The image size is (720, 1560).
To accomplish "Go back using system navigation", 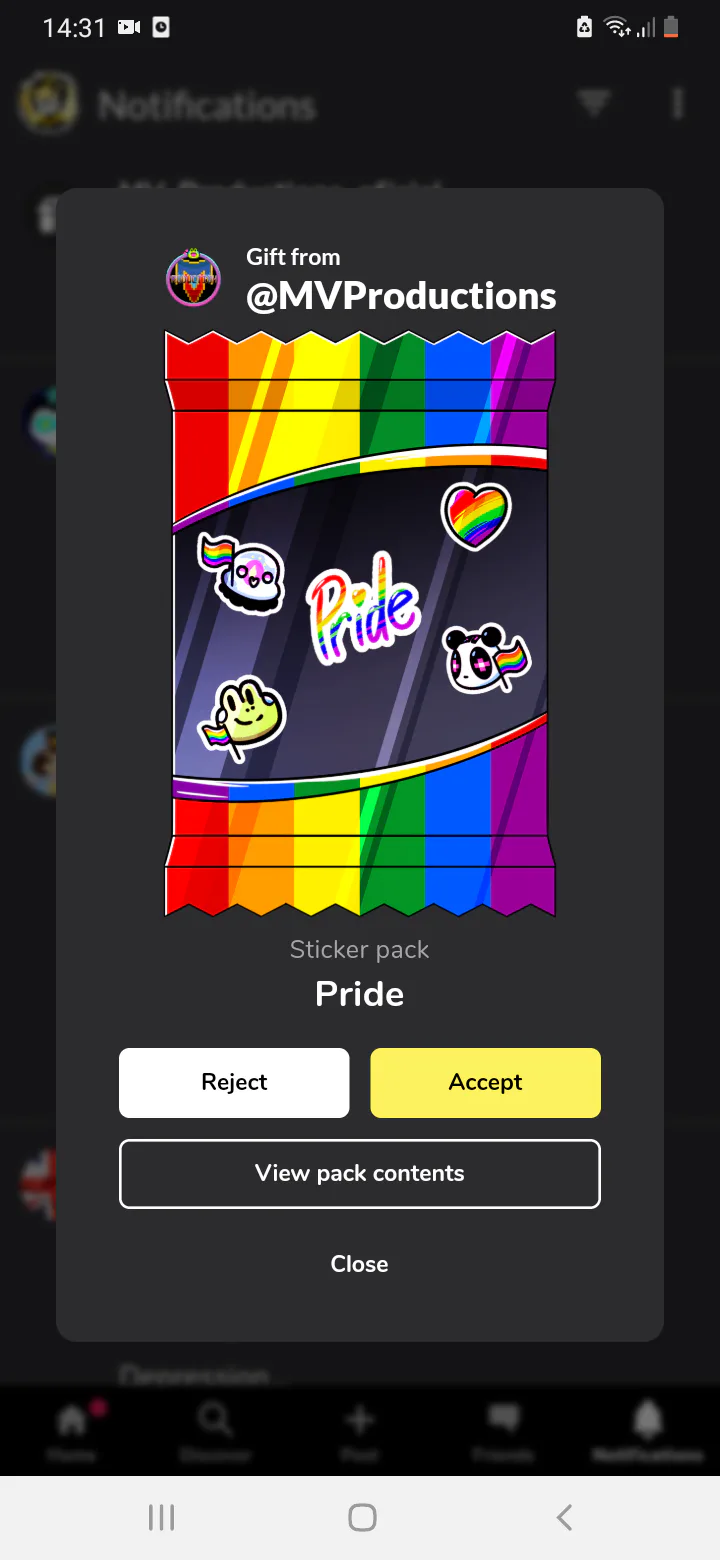I will click(x=564, y=1517).
